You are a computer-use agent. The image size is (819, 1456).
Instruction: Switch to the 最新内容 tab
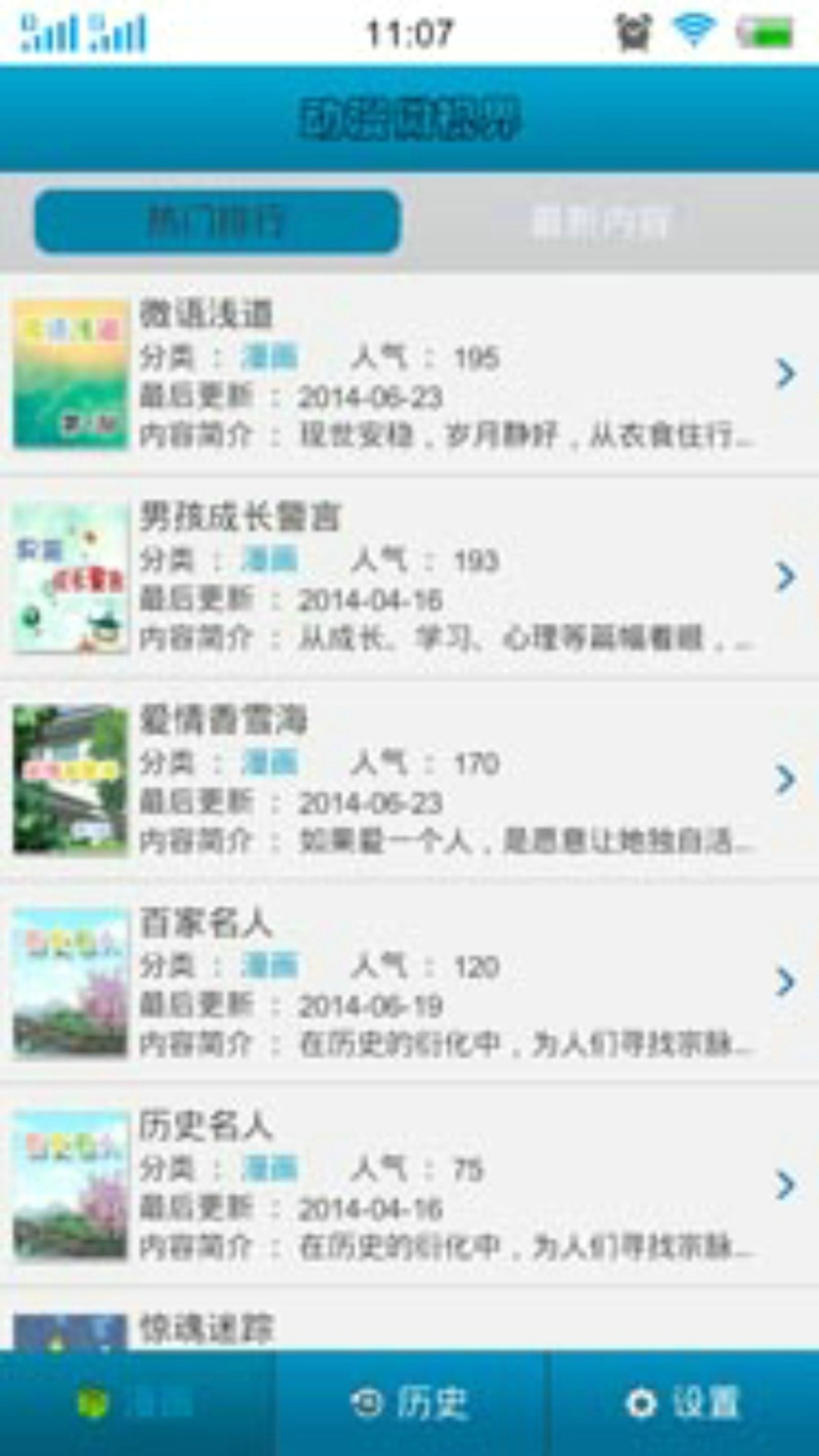tap(601, 222)
